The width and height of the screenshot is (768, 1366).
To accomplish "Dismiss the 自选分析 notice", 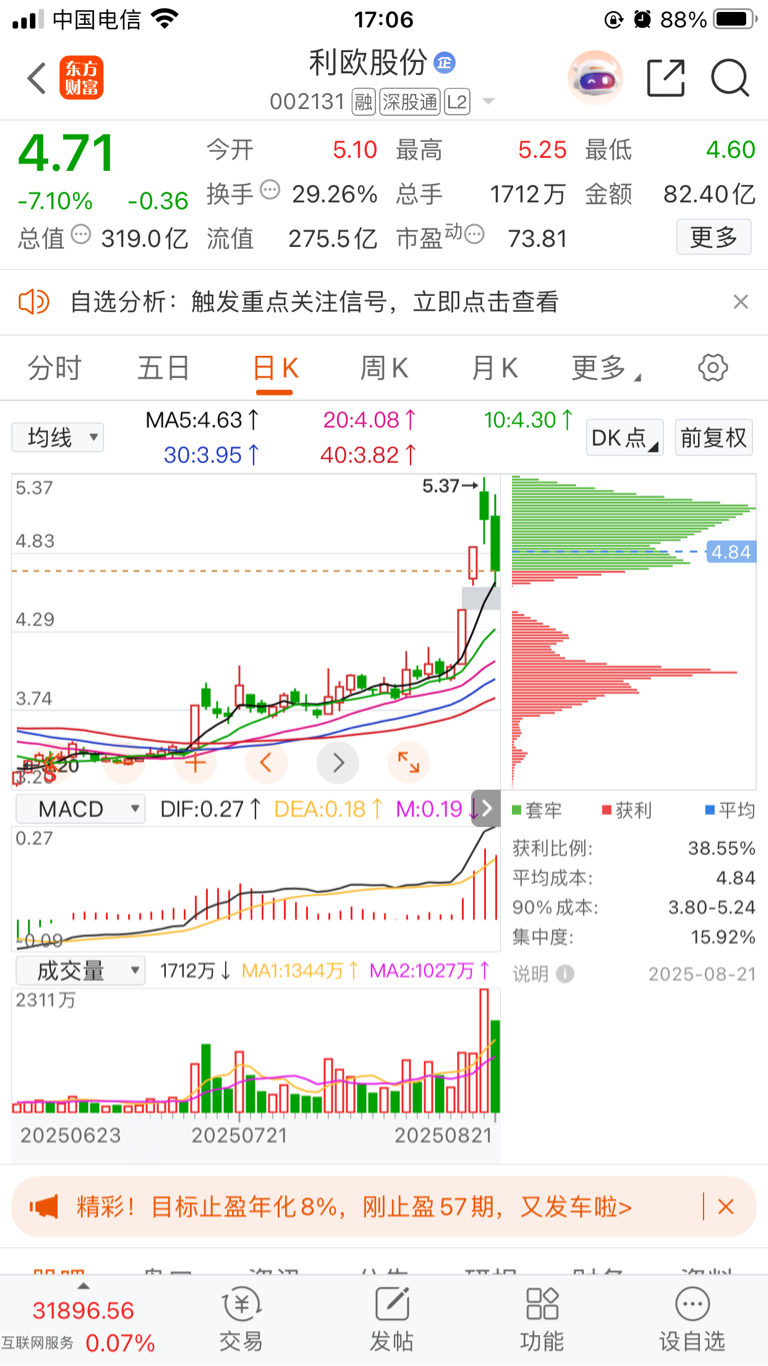I will 740,302.
